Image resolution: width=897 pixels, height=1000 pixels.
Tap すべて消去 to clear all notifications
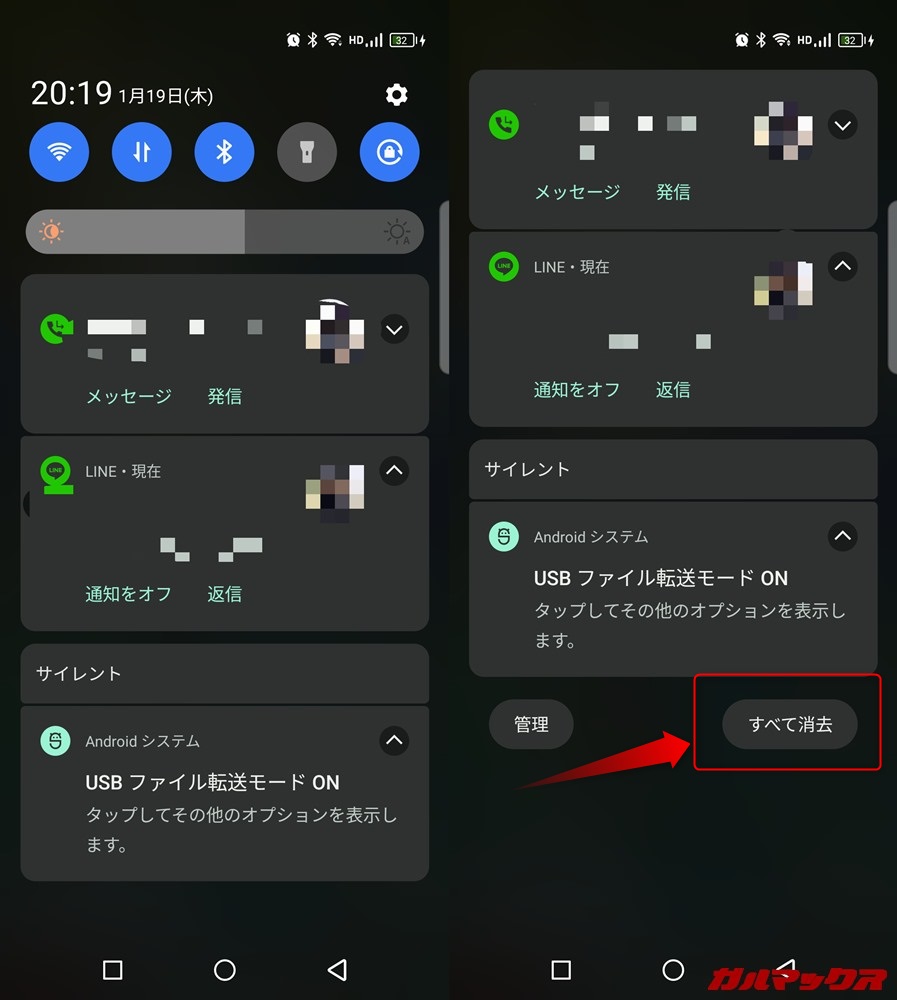point(790,724)
